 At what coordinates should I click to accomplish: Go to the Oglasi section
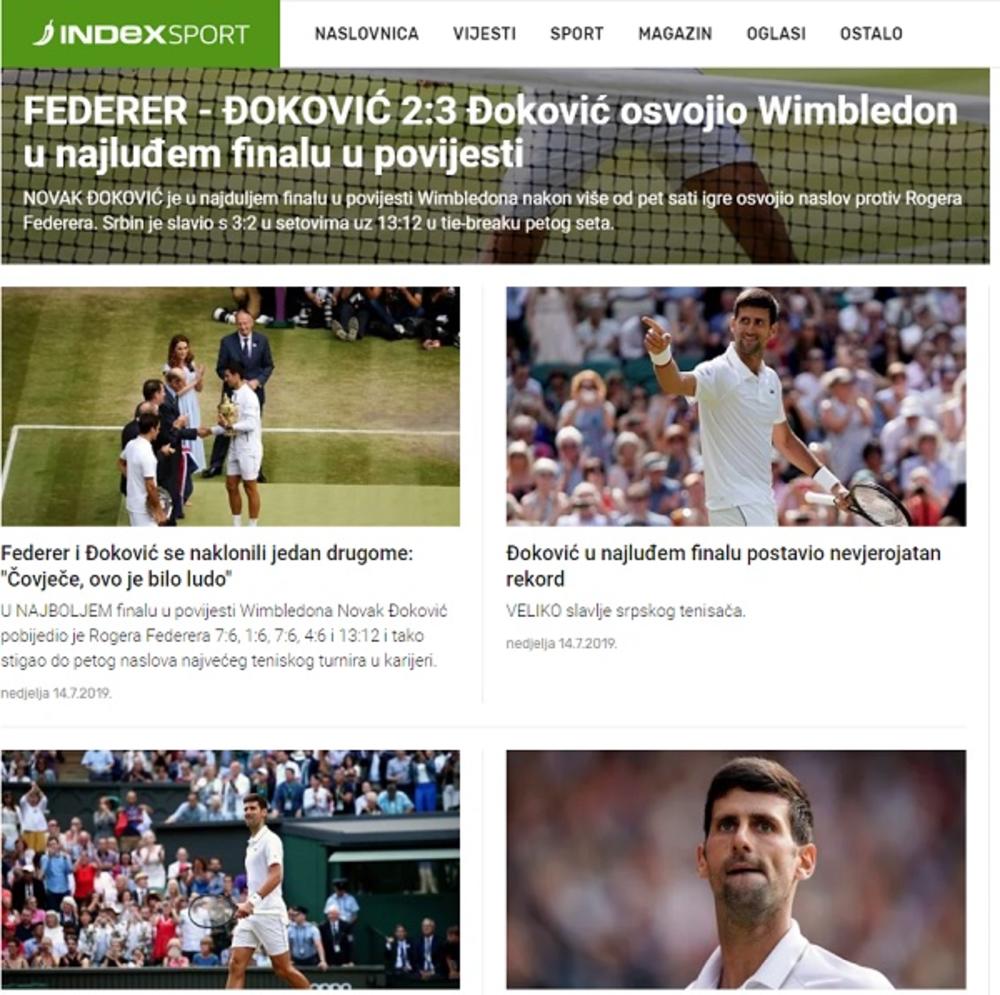(x=775, y=34)
